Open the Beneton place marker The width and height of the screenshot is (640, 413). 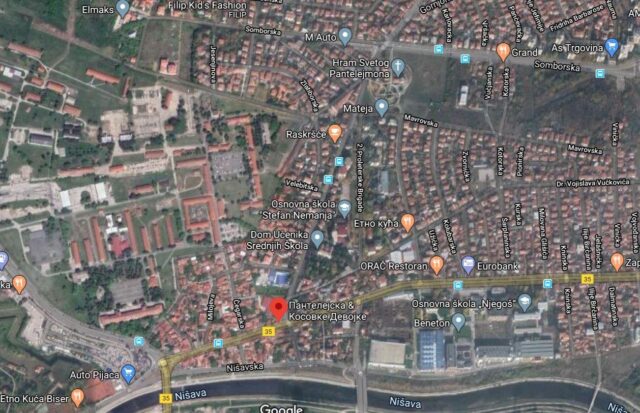[x=459, y=322]
